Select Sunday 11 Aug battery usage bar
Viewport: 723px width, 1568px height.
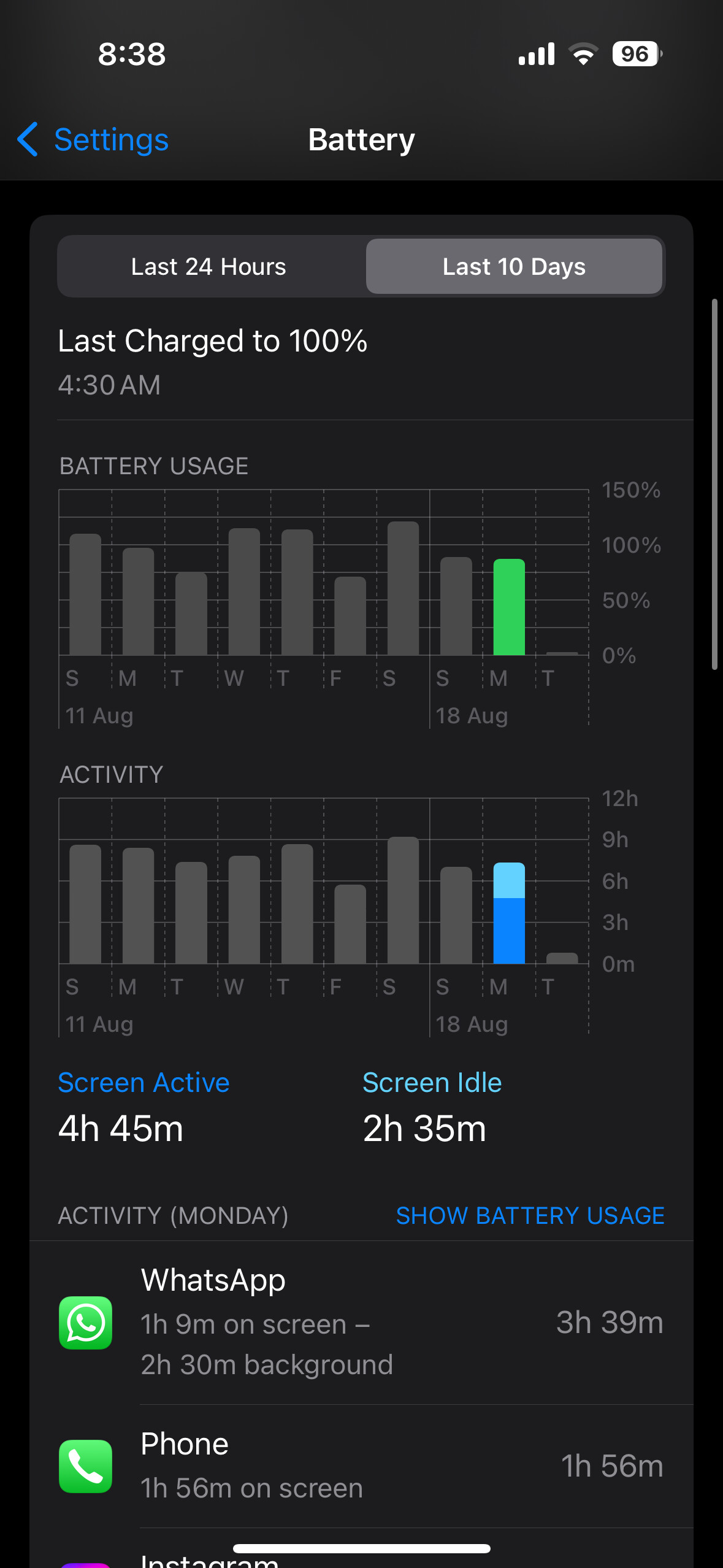(85, 594)
